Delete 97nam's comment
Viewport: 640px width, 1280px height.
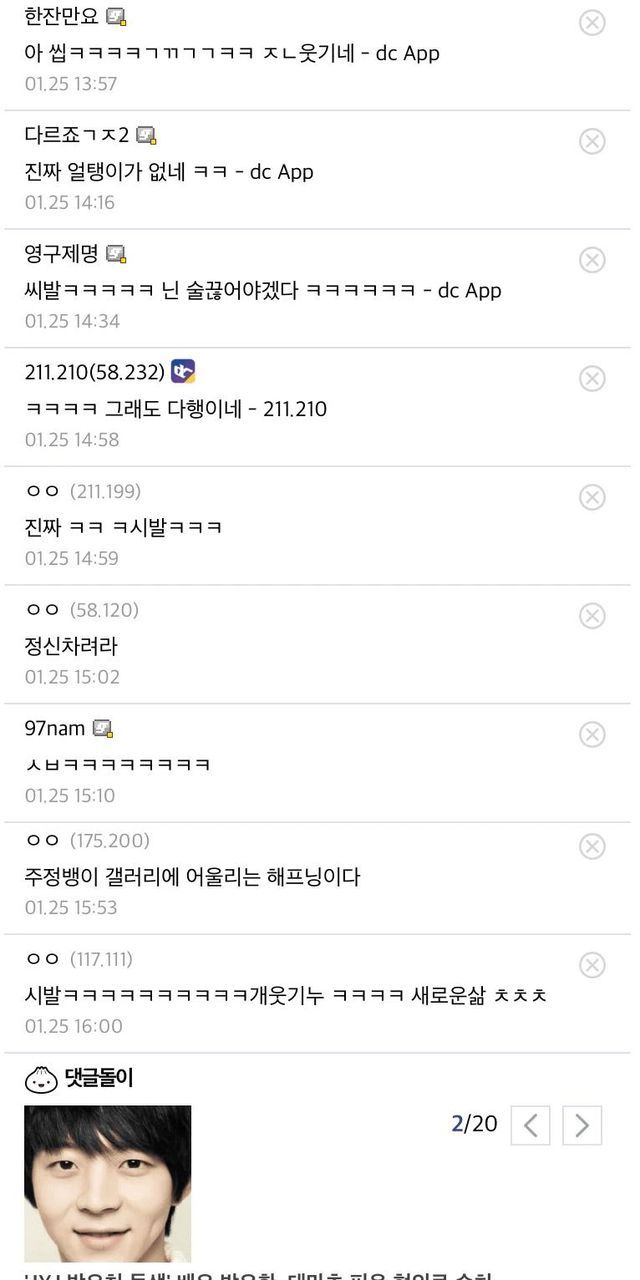tap(592, 734)
